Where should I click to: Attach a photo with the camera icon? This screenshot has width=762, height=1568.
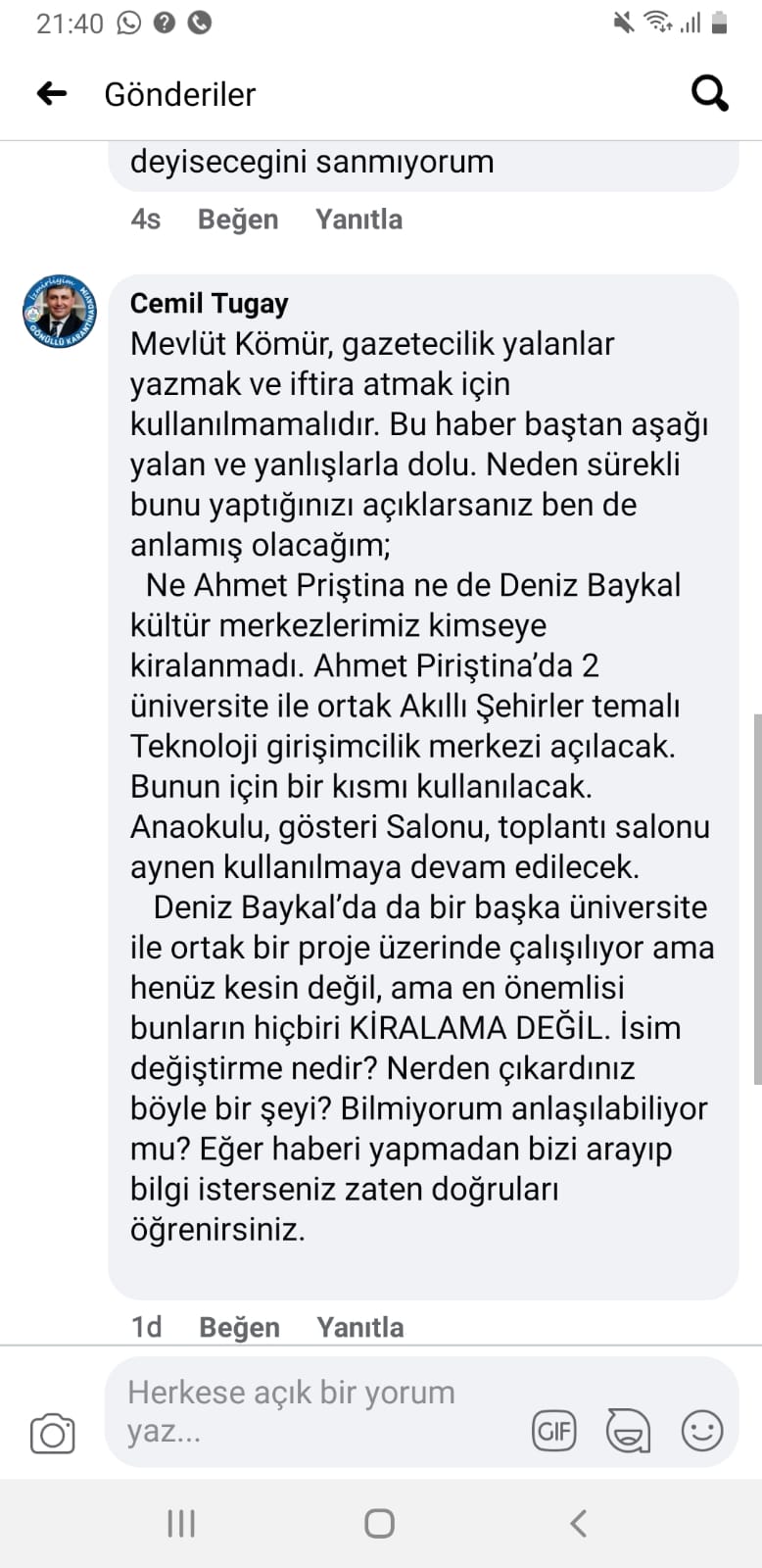point(53,1434)
